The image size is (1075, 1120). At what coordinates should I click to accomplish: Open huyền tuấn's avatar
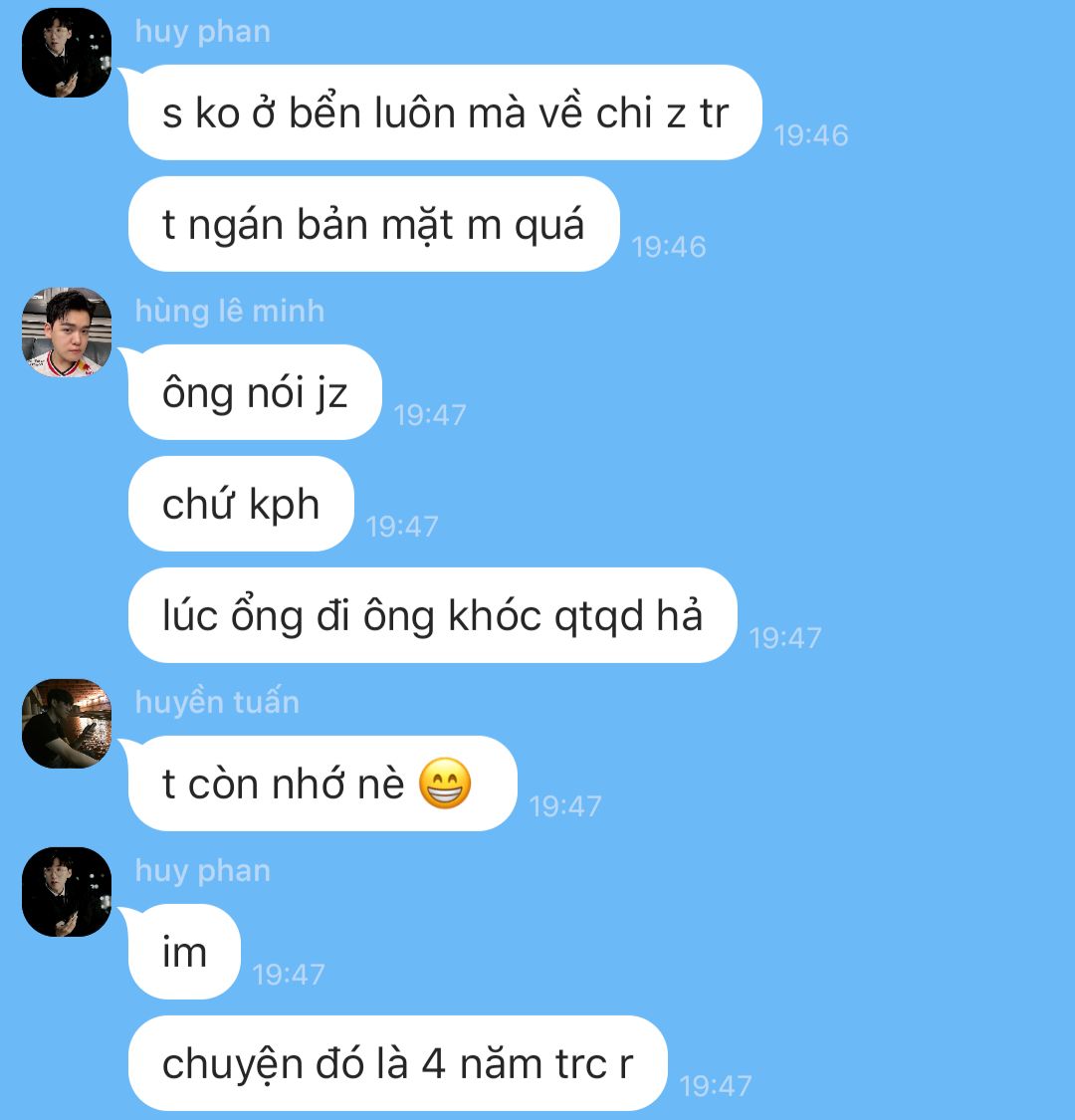point(67,724)
